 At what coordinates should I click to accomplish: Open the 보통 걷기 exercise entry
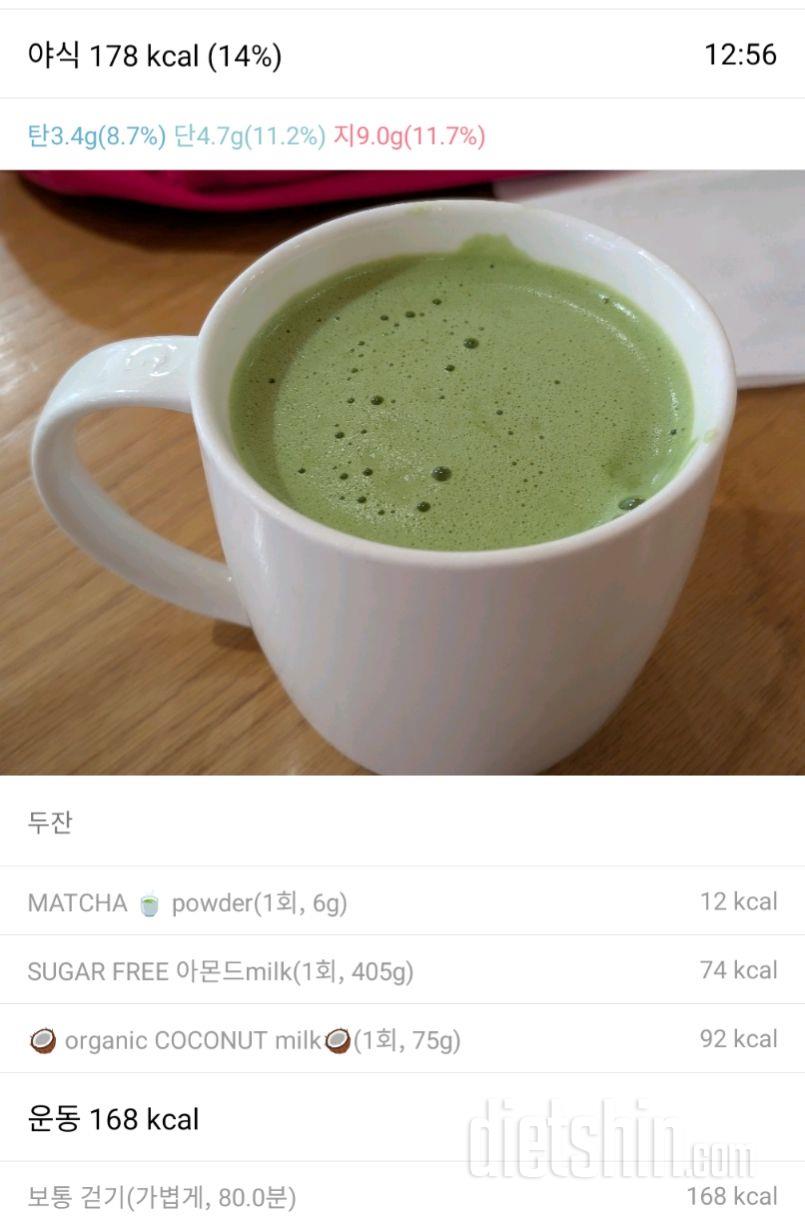162,1196
